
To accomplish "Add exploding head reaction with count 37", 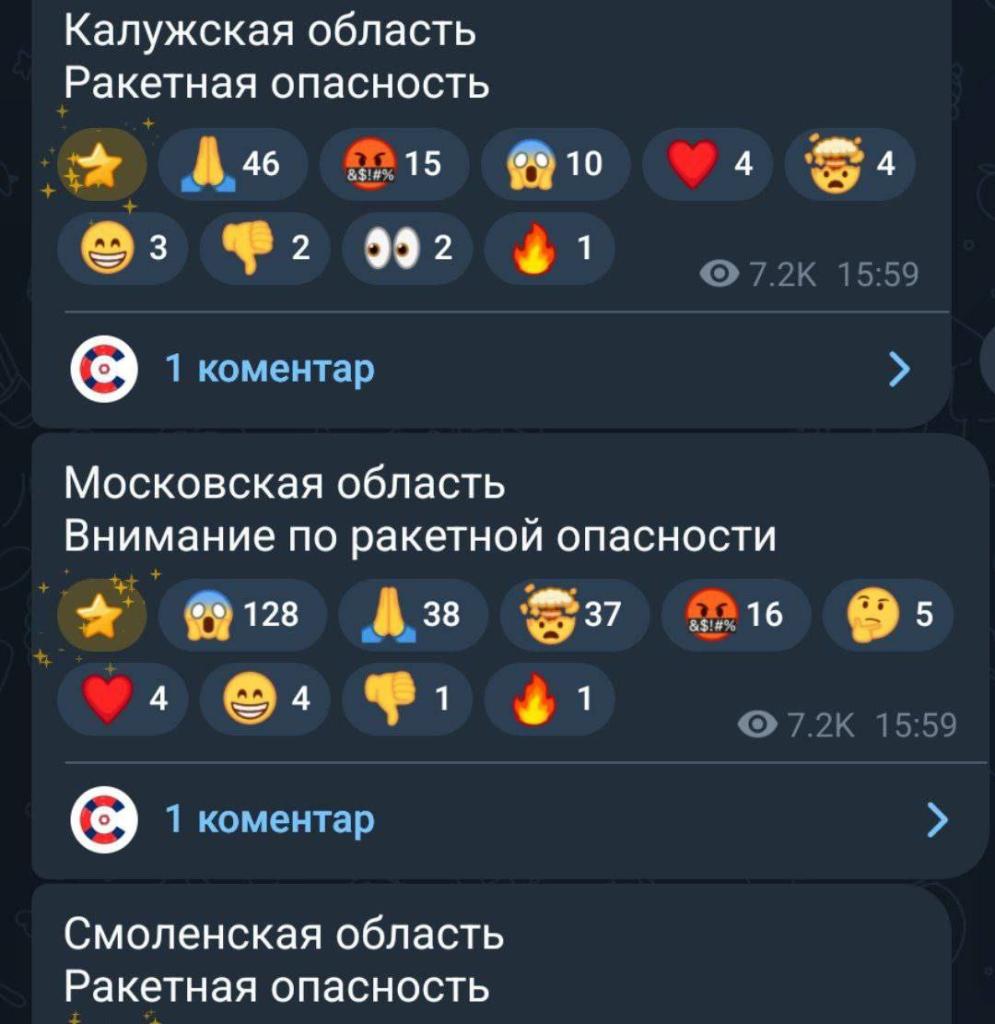I will (x=574, y=614).
